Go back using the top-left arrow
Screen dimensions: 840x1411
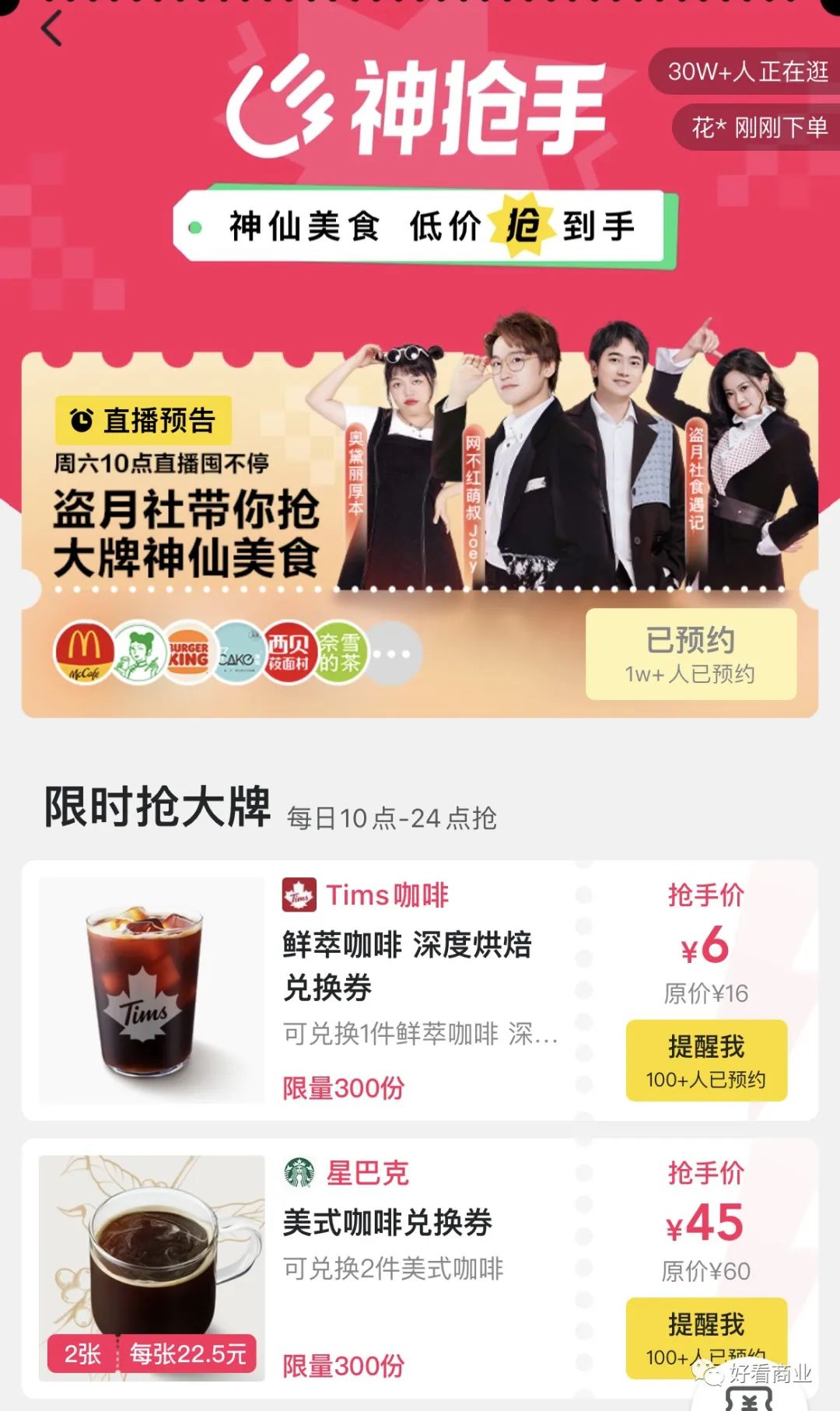point(51,31)
